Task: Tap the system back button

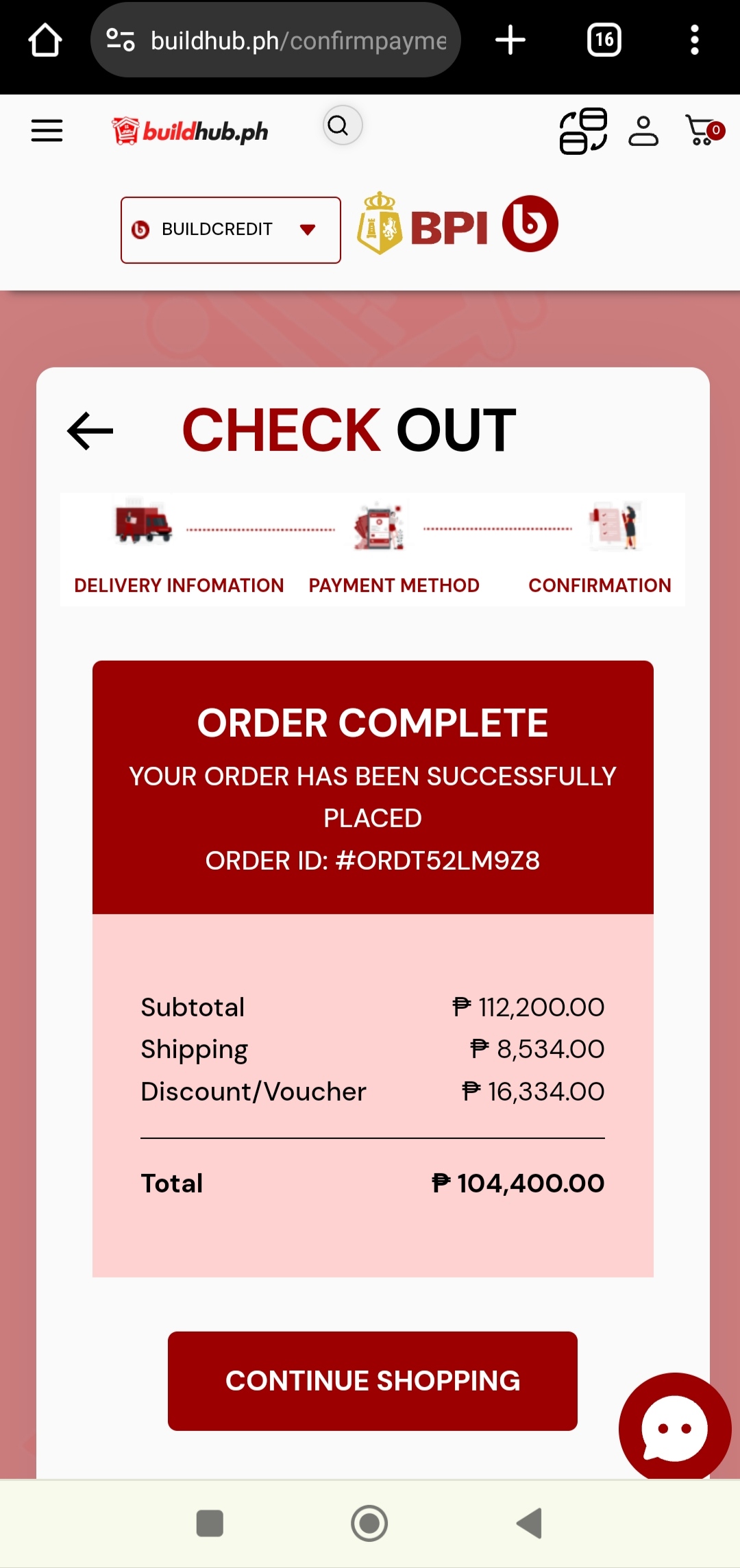Action: tap(529, 1523)
